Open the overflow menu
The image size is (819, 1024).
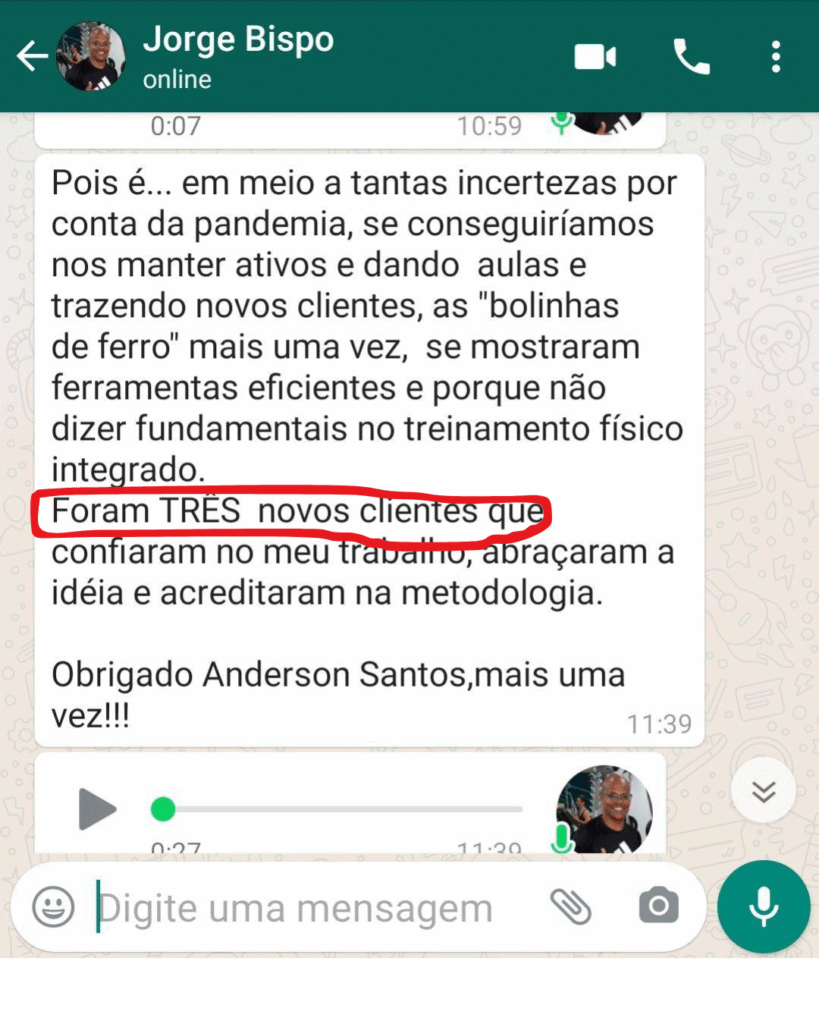[x=775, y=57]
